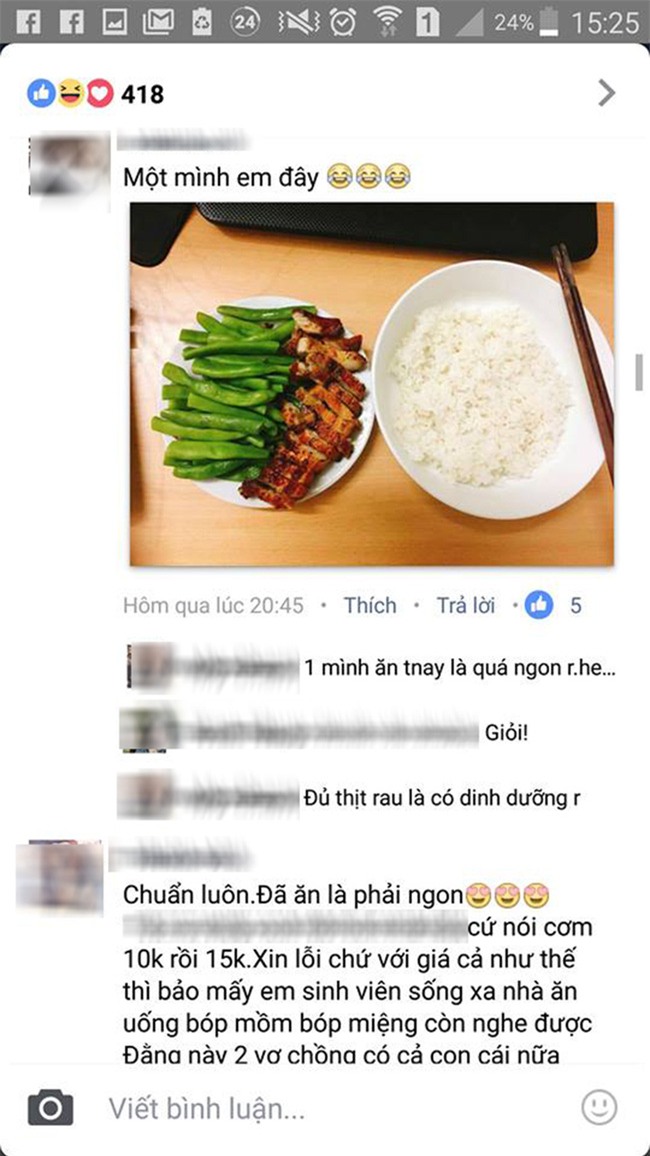Tap Thích to like the comment
This screenshot has width=650, height=1156.
pos(370,605)
